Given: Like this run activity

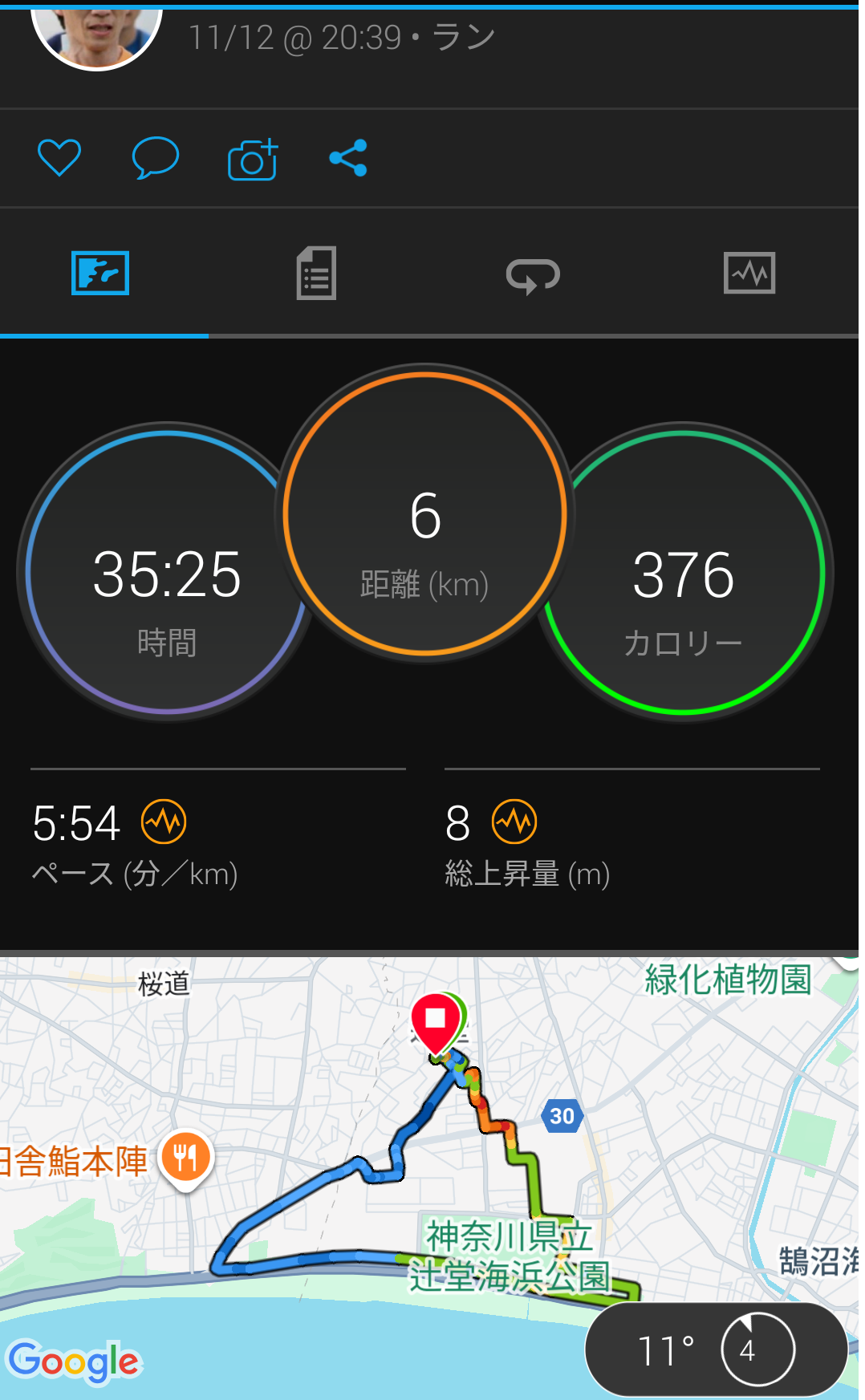Looking at the screenshot, I should pyautogui.click(x=59, y=157).
